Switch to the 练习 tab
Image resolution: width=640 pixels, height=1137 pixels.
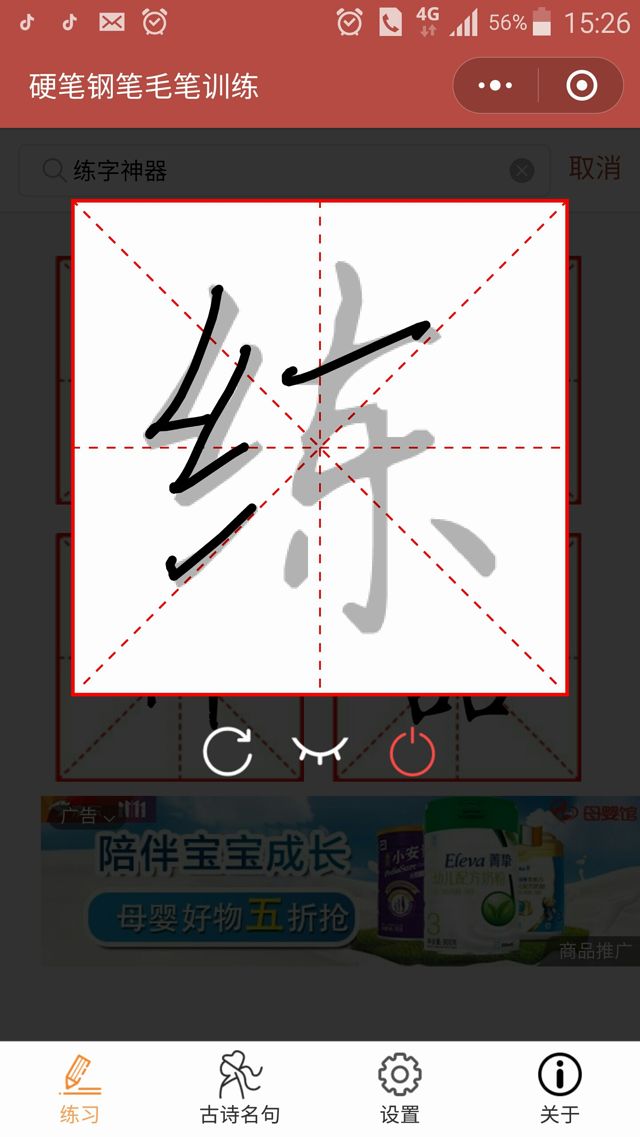click(x=80, y=1088)
